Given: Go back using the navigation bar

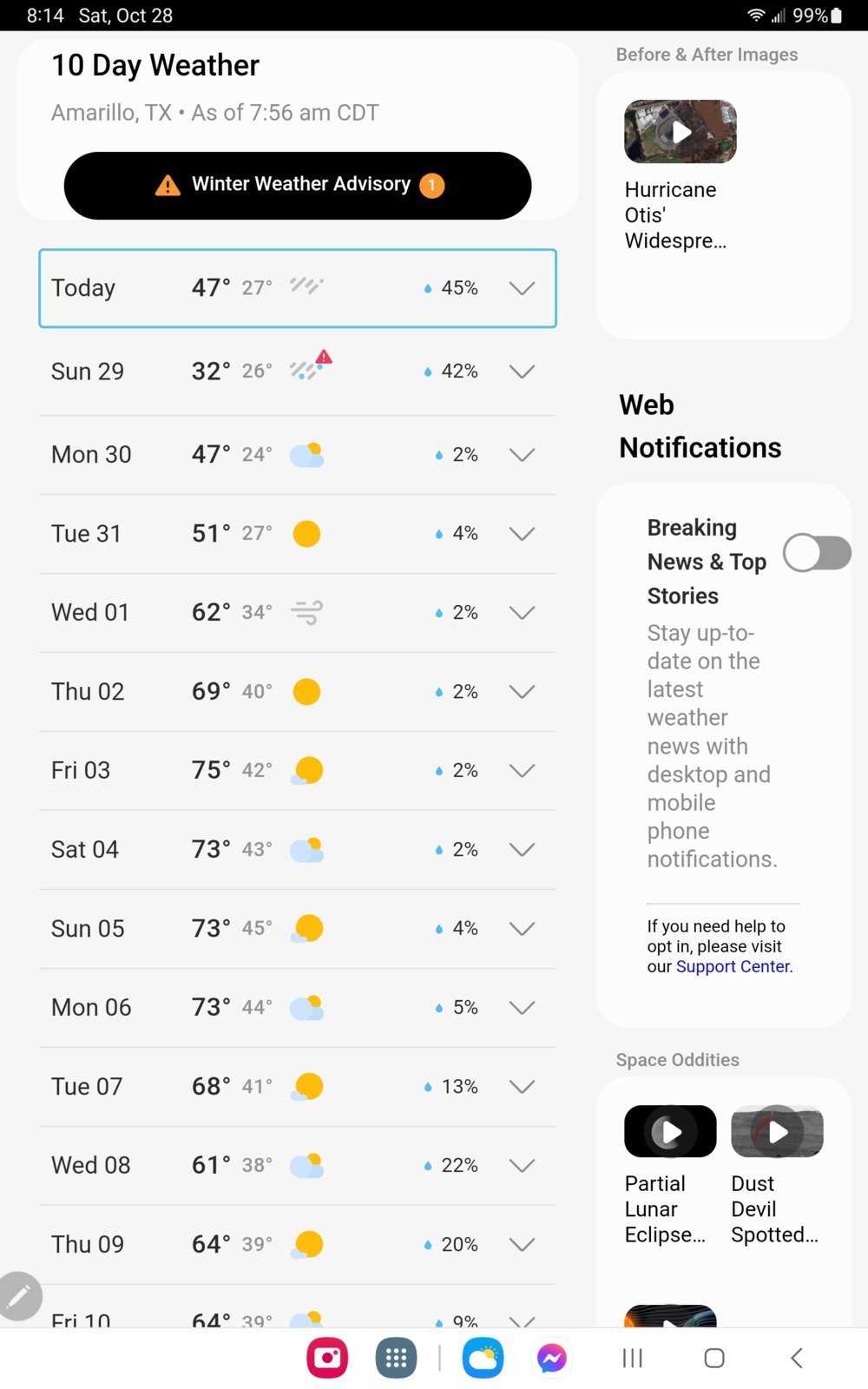Looking at the screenshot, I should pyautogui.click(x=797, y=1359).
